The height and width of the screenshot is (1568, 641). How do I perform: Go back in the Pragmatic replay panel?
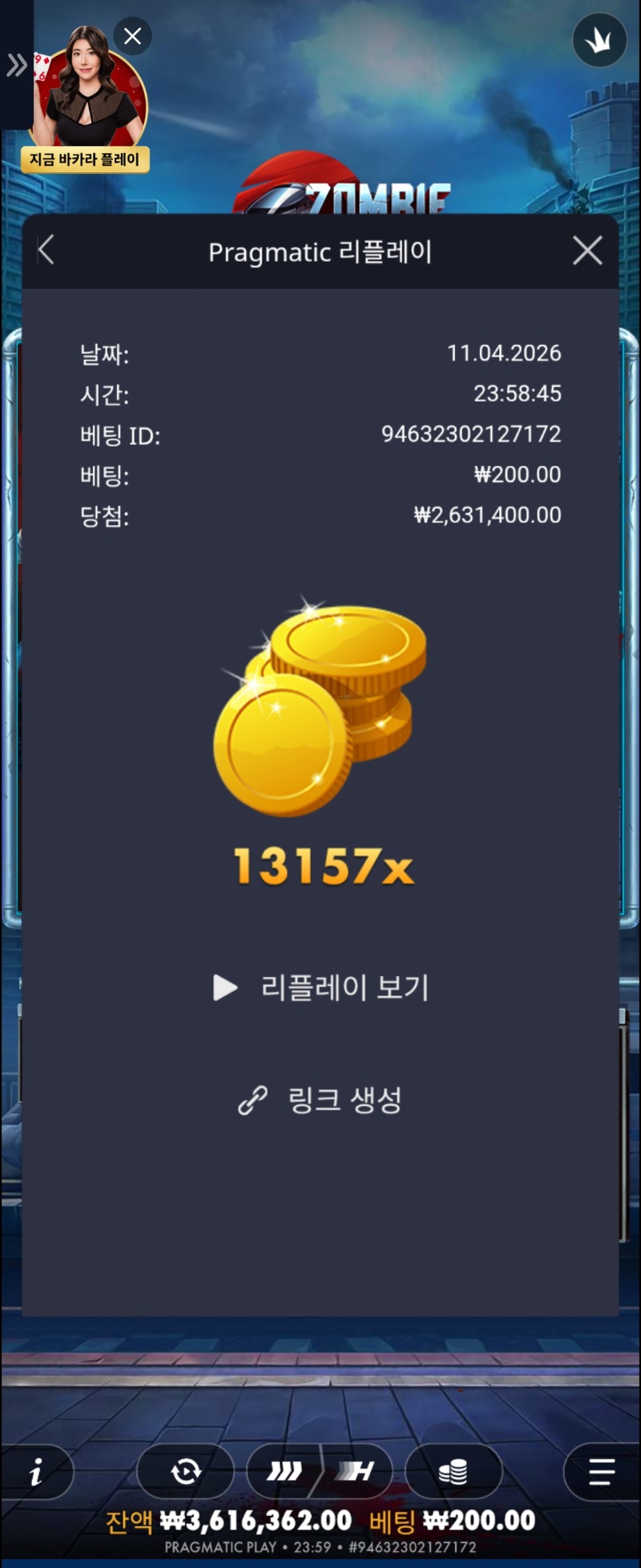tap(46, 251)
